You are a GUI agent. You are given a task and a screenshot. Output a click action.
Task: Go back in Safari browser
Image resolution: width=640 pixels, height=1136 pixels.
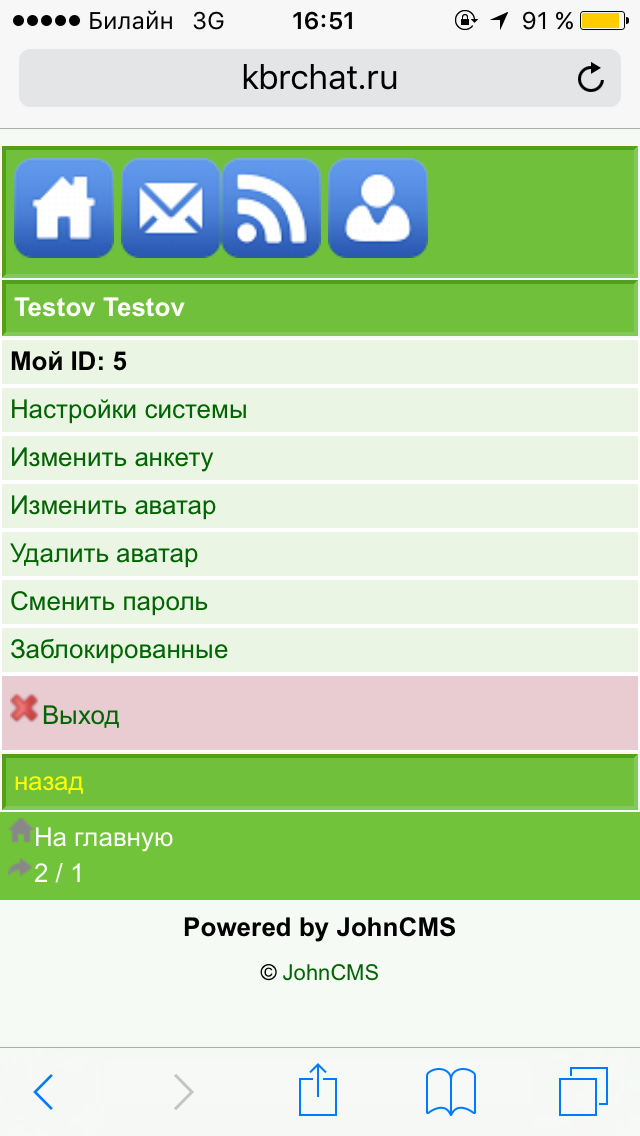43,1091
